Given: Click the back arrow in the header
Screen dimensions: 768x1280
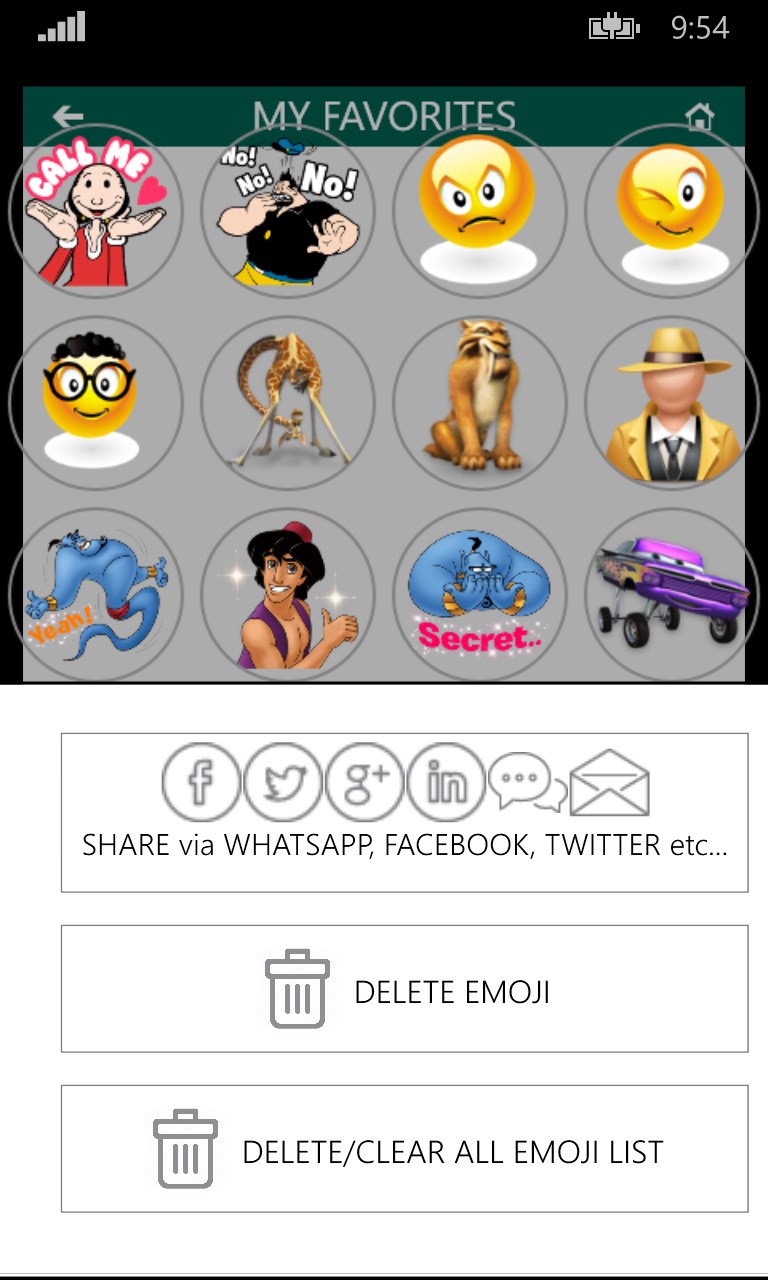Looking at the screenshot, I should pos(66,114).
